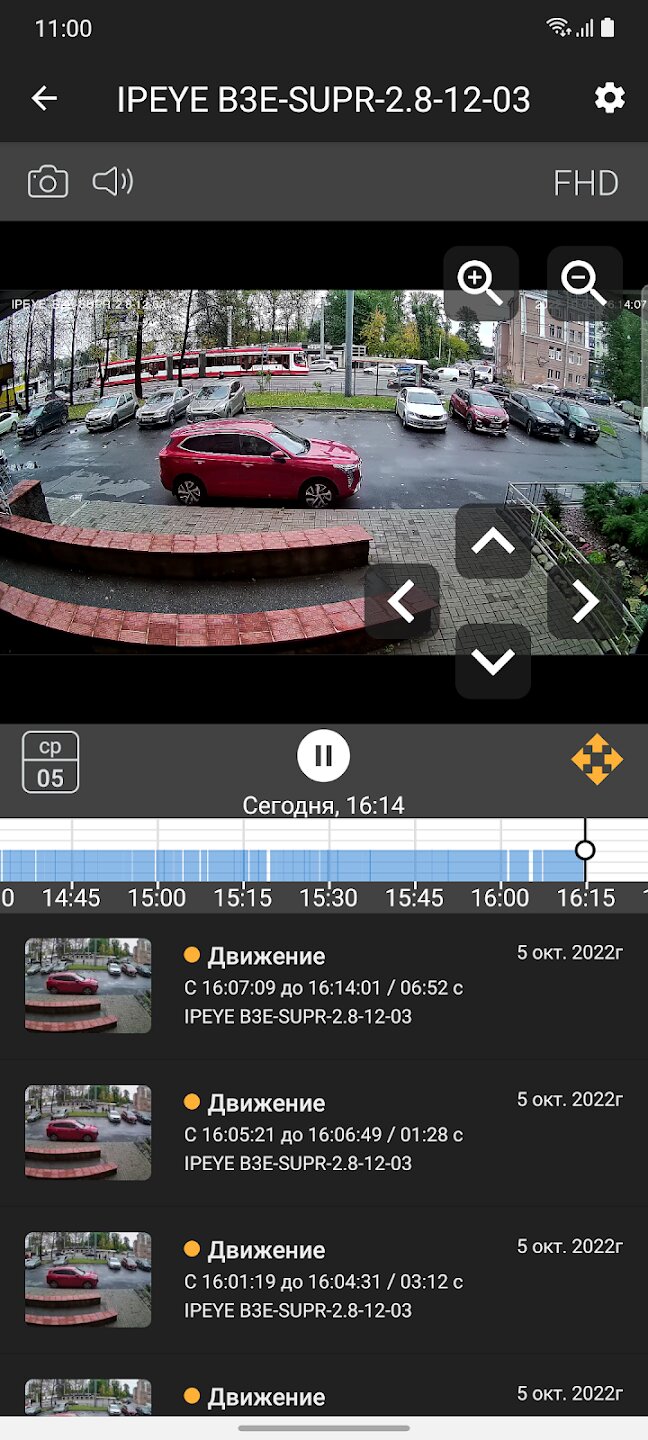Open motion event from 16:01:19

point(324,1280)
